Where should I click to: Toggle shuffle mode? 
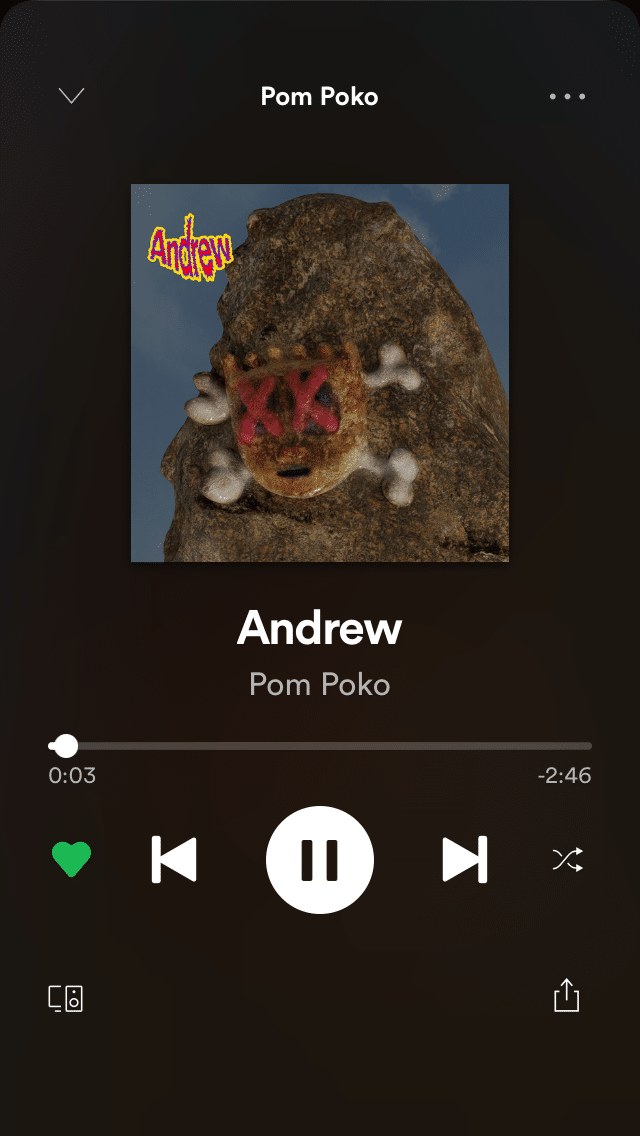[567, 859]
